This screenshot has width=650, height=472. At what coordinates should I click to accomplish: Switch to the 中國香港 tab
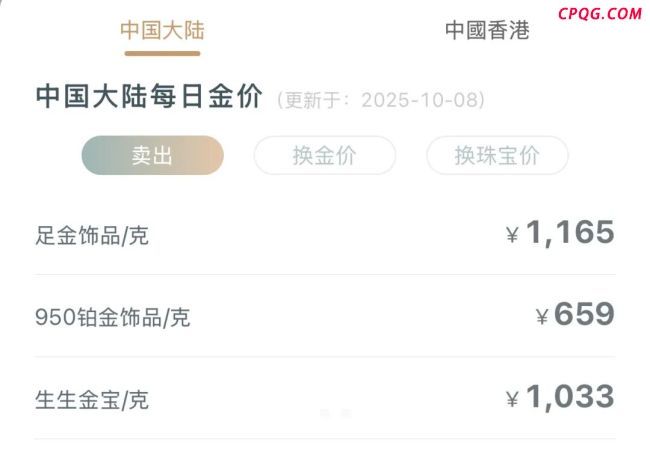tap(487, 30)
